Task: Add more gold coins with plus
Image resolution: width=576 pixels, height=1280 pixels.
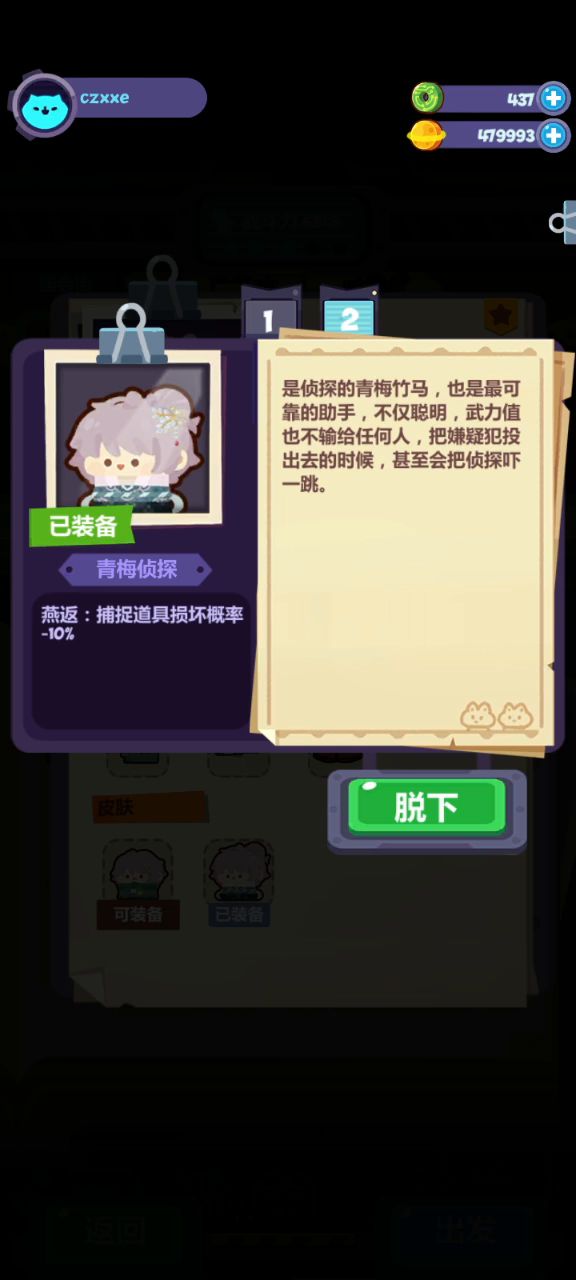Action: coord(553,135)
